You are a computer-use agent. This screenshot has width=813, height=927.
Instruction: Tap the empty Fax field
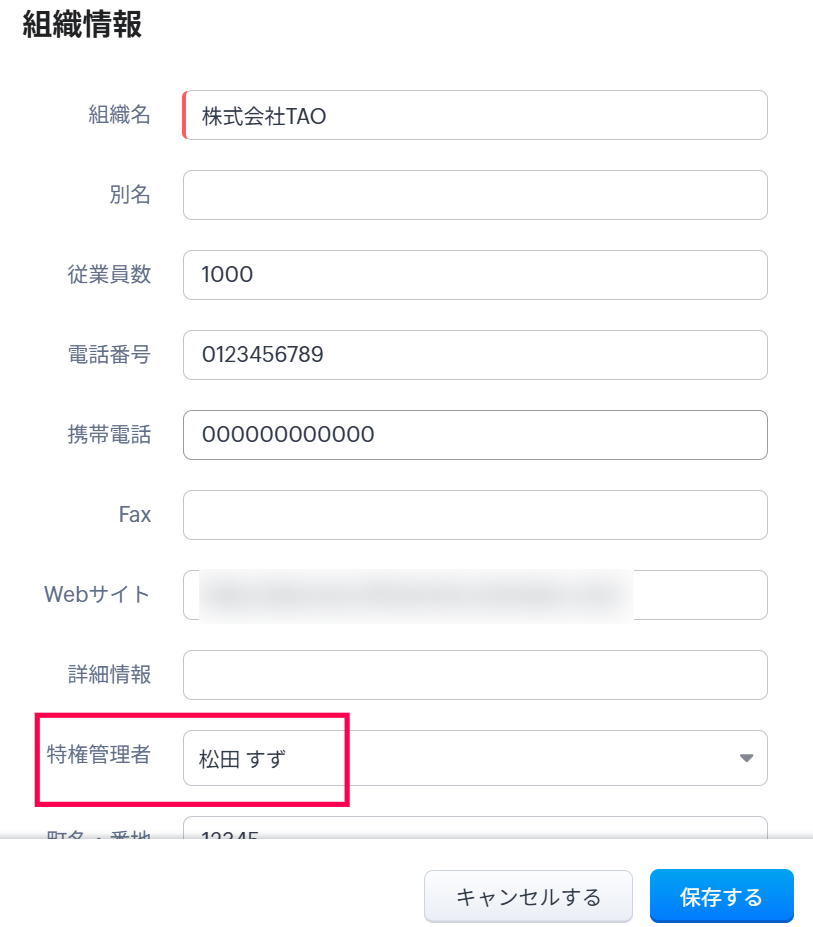[475, 515]
